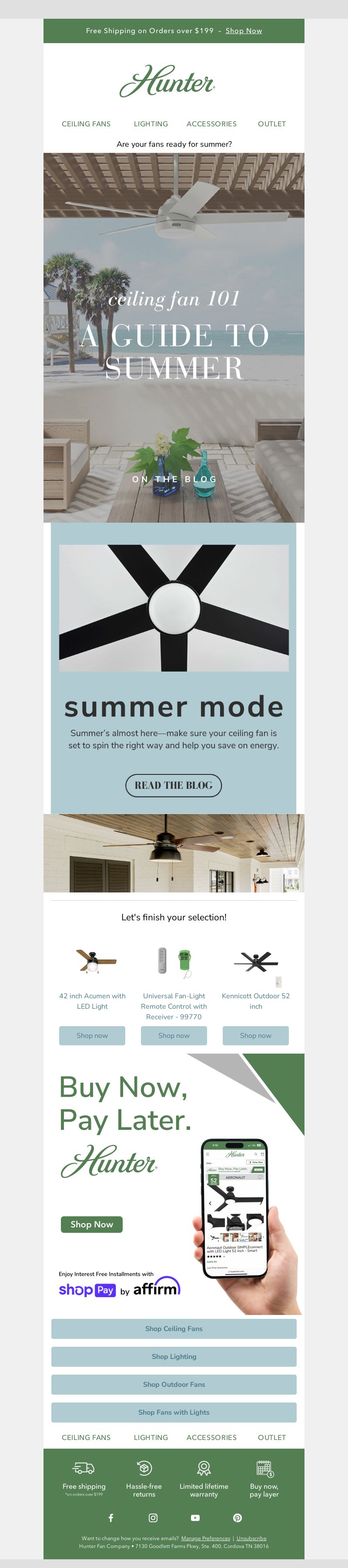Choose the Shop Outdoor Fans button
The image size is (348, 1568).
coord(174,1384)
